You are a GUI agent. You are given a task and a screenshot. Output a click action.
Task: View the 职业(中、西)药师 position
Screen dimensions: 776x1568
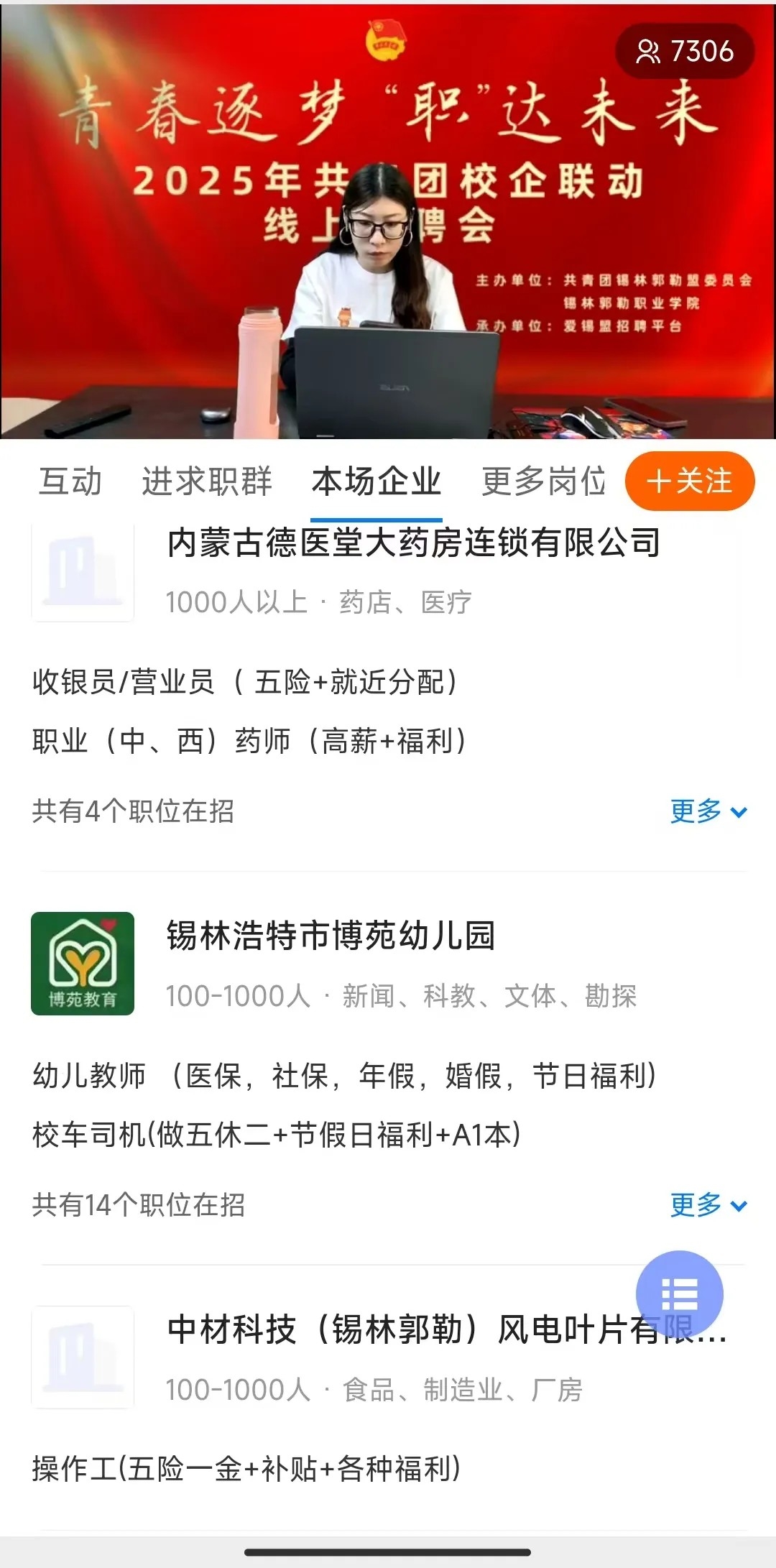tap(249, 741)
